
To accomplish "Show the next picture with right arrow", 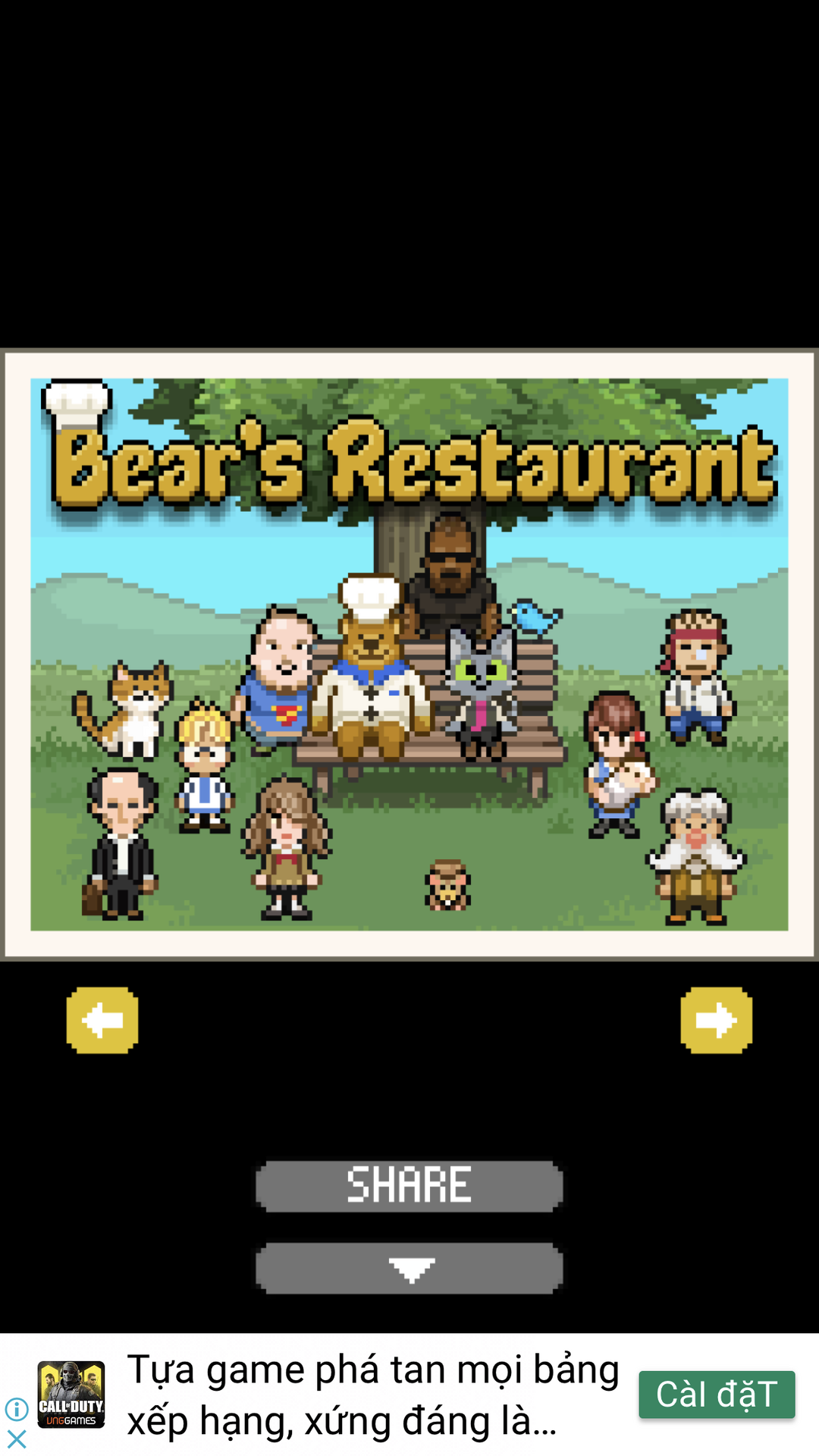I will pos(717,1020).
